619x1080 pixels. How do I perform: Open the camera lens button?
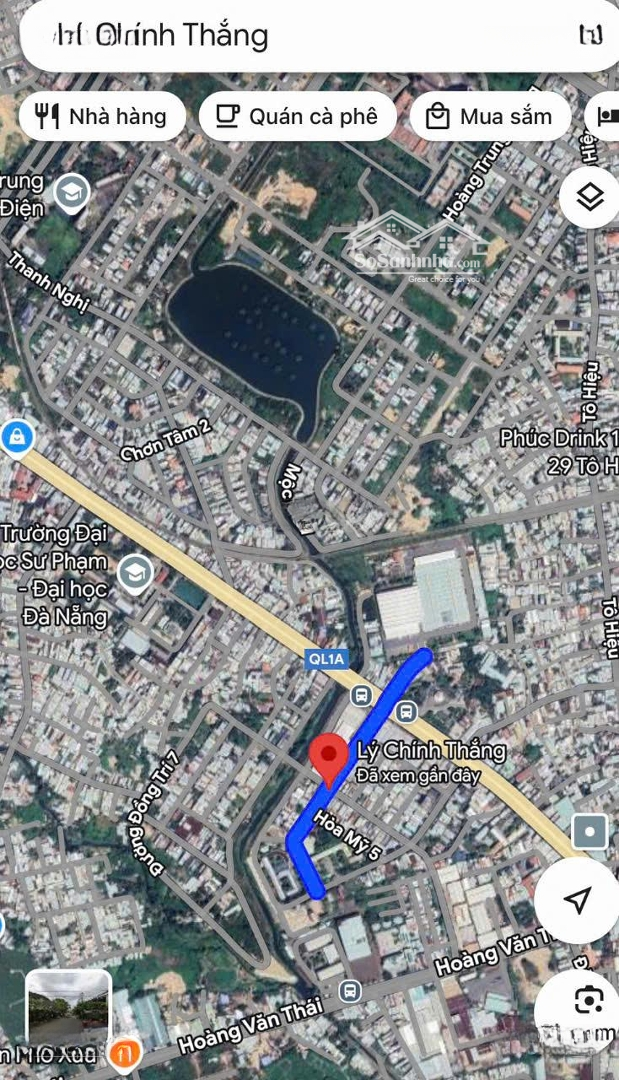point(588,1000)
